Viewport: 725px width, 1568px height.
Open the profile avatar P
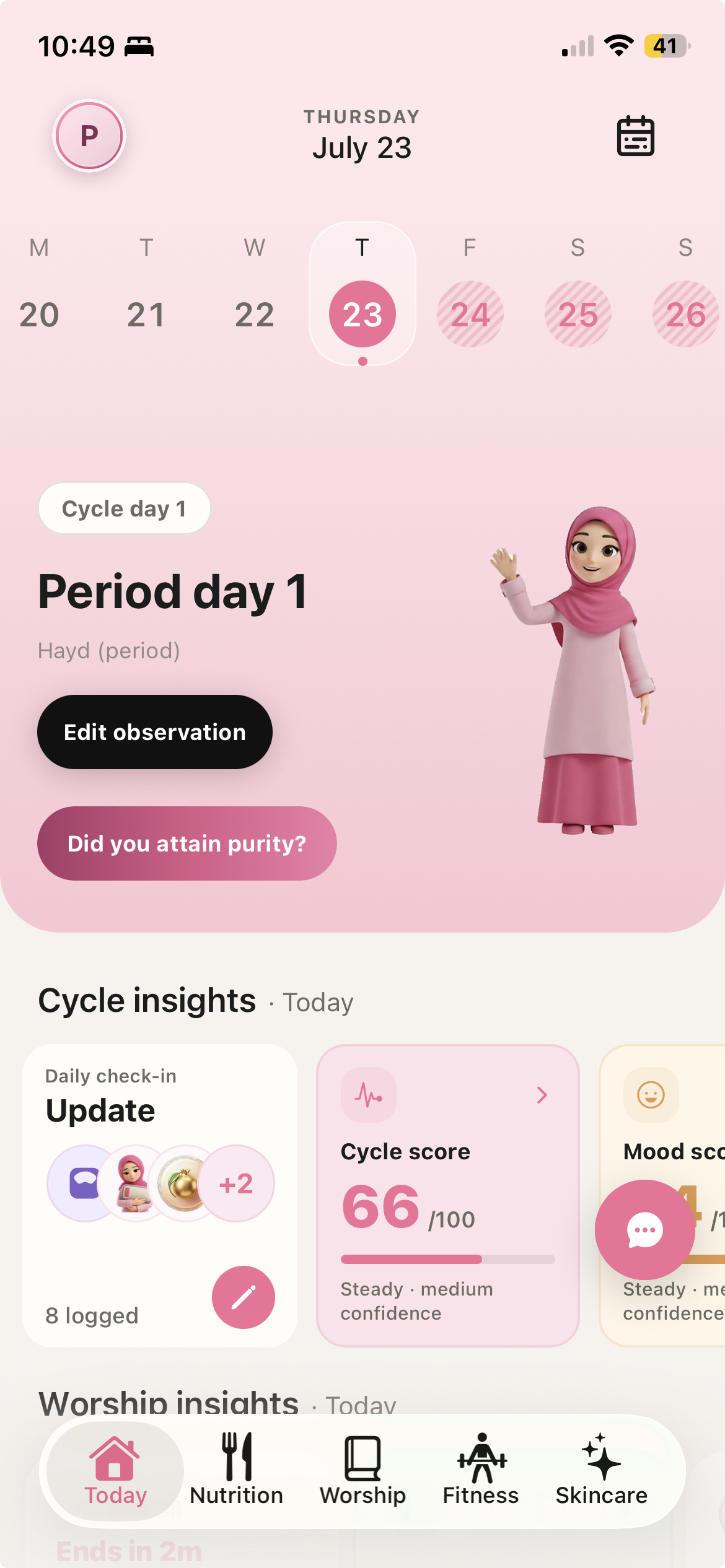[89, 136]
